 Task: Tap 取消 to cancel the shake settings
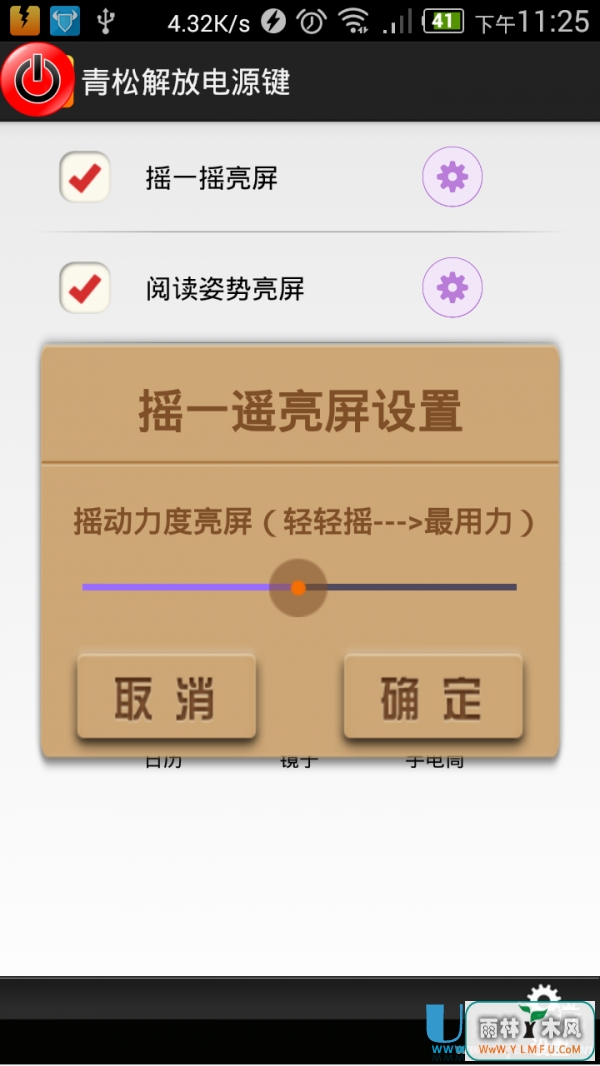(166, 698)
